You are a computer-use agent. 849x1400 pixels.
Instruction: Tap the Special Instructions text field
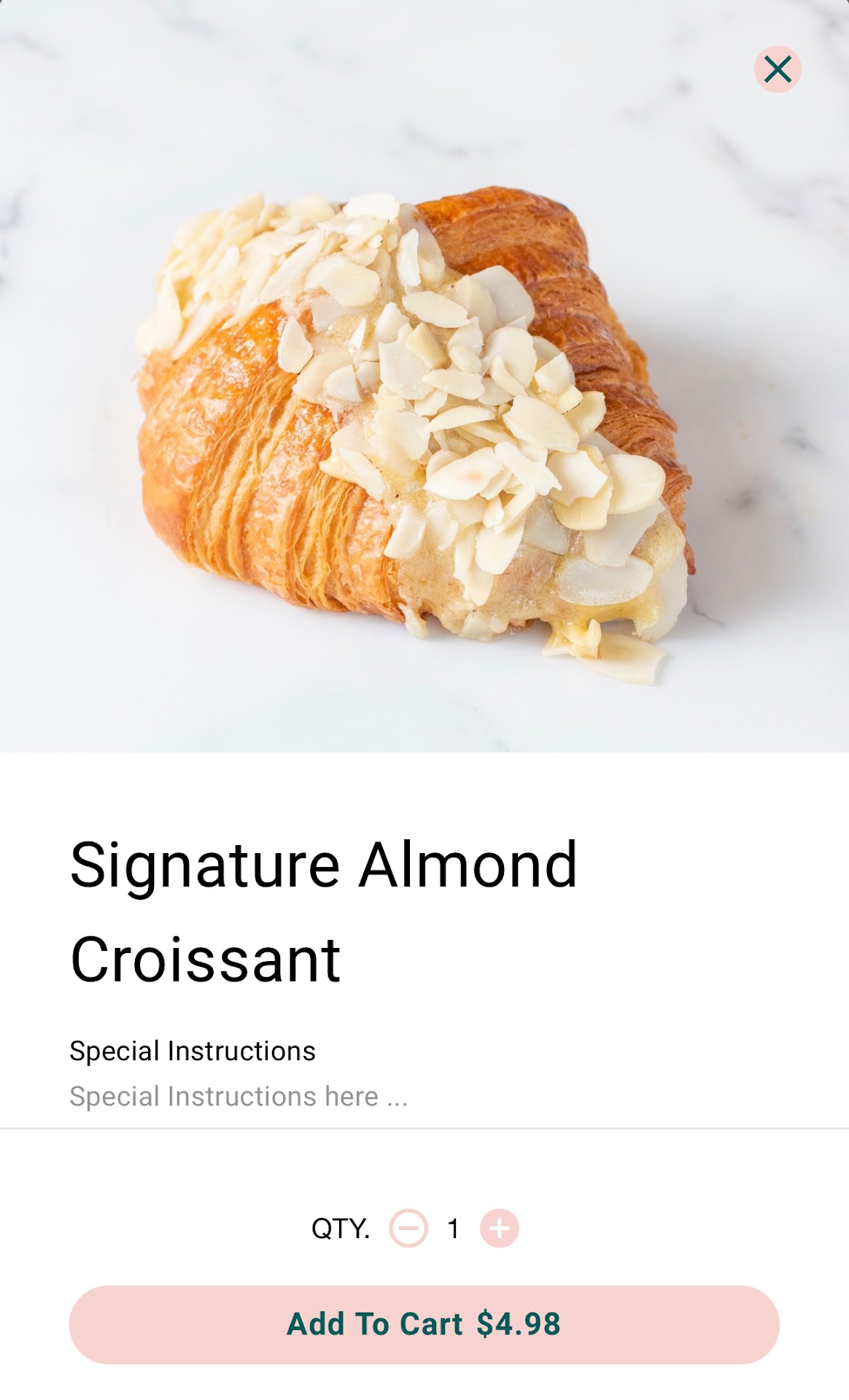[x=423, y=1096]
